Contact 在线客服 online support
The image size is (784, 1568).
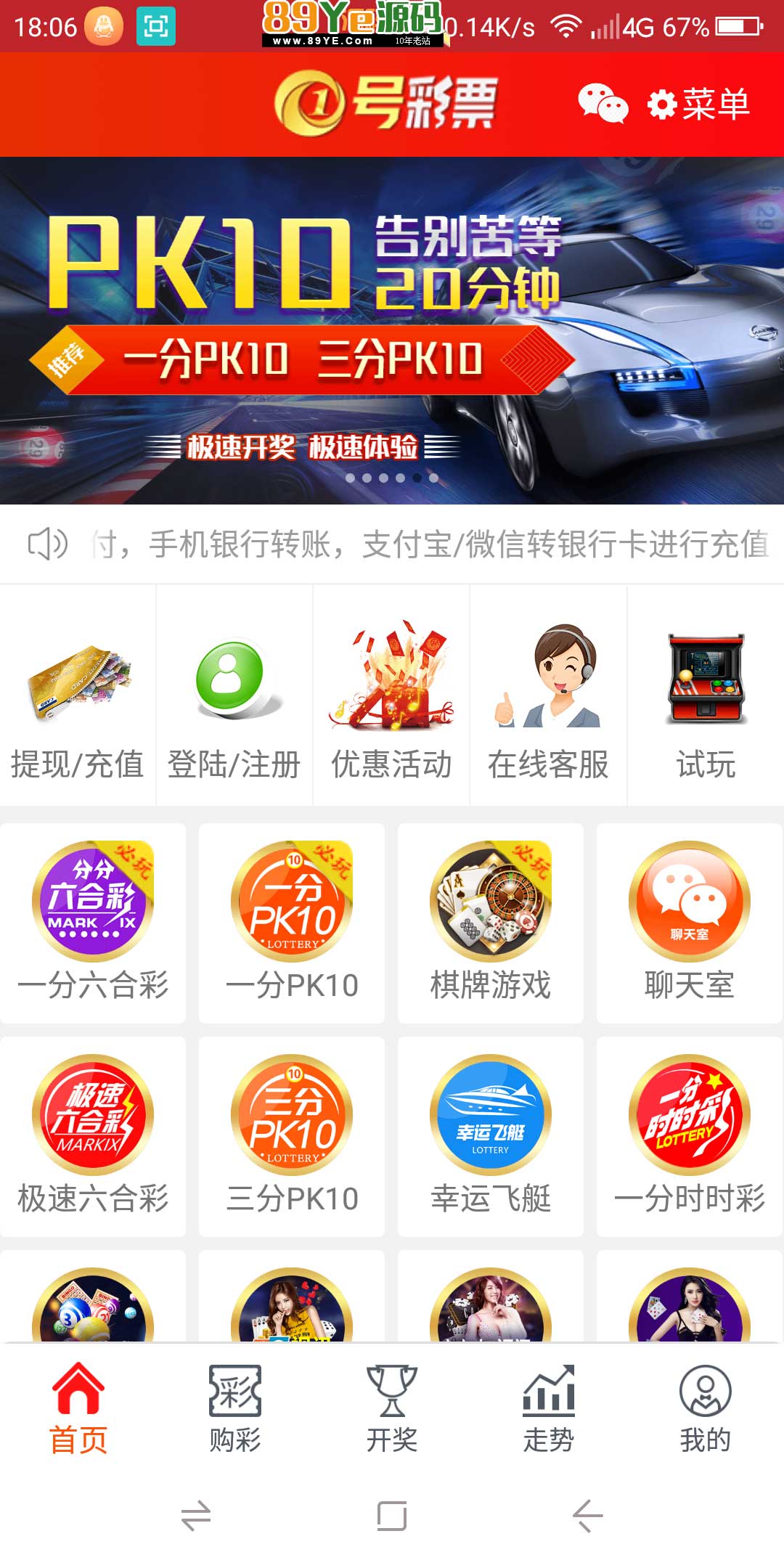point(548,697)
